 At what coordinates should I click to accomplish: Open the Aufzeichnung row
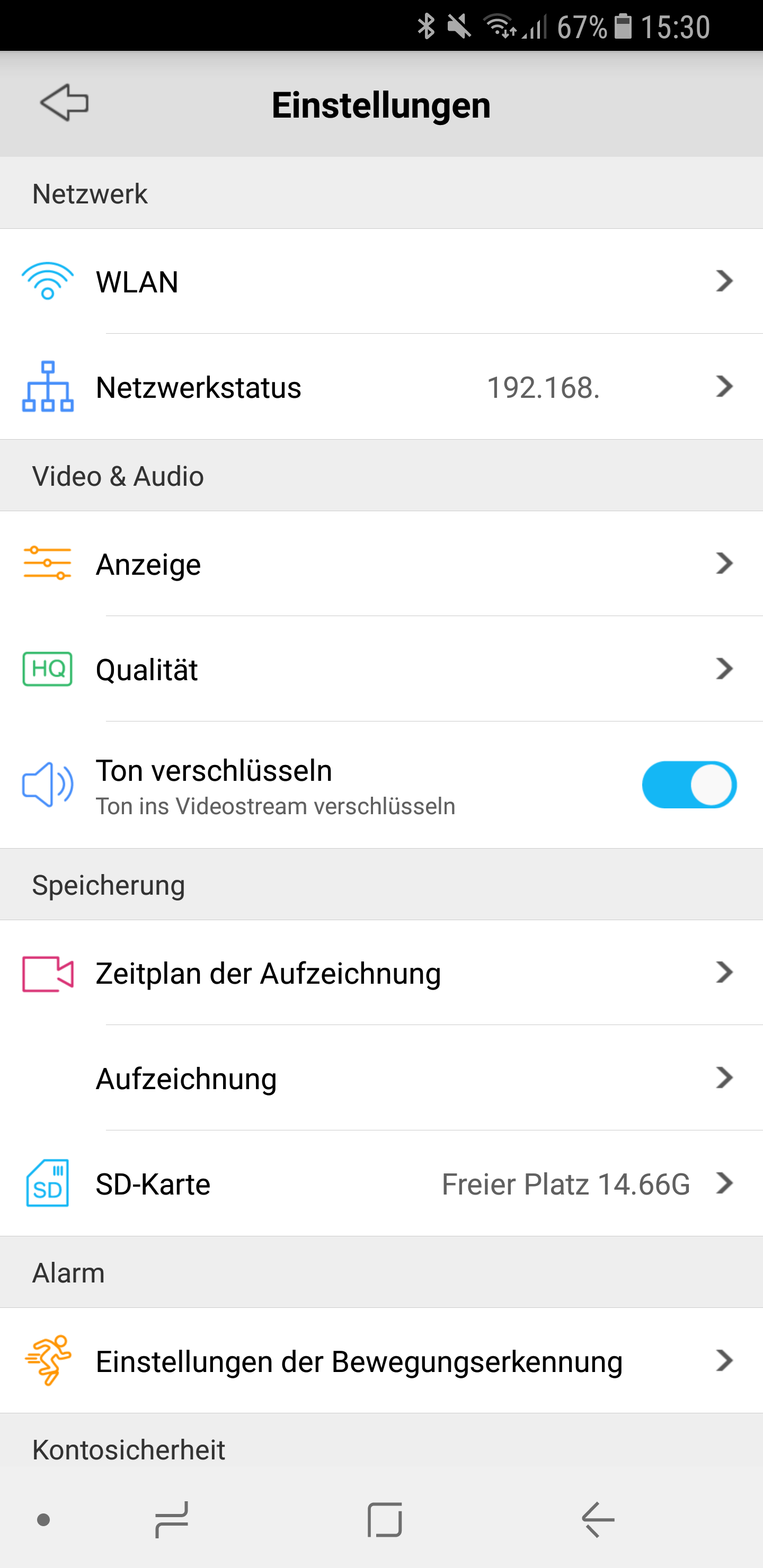[x=381, y=1078]
